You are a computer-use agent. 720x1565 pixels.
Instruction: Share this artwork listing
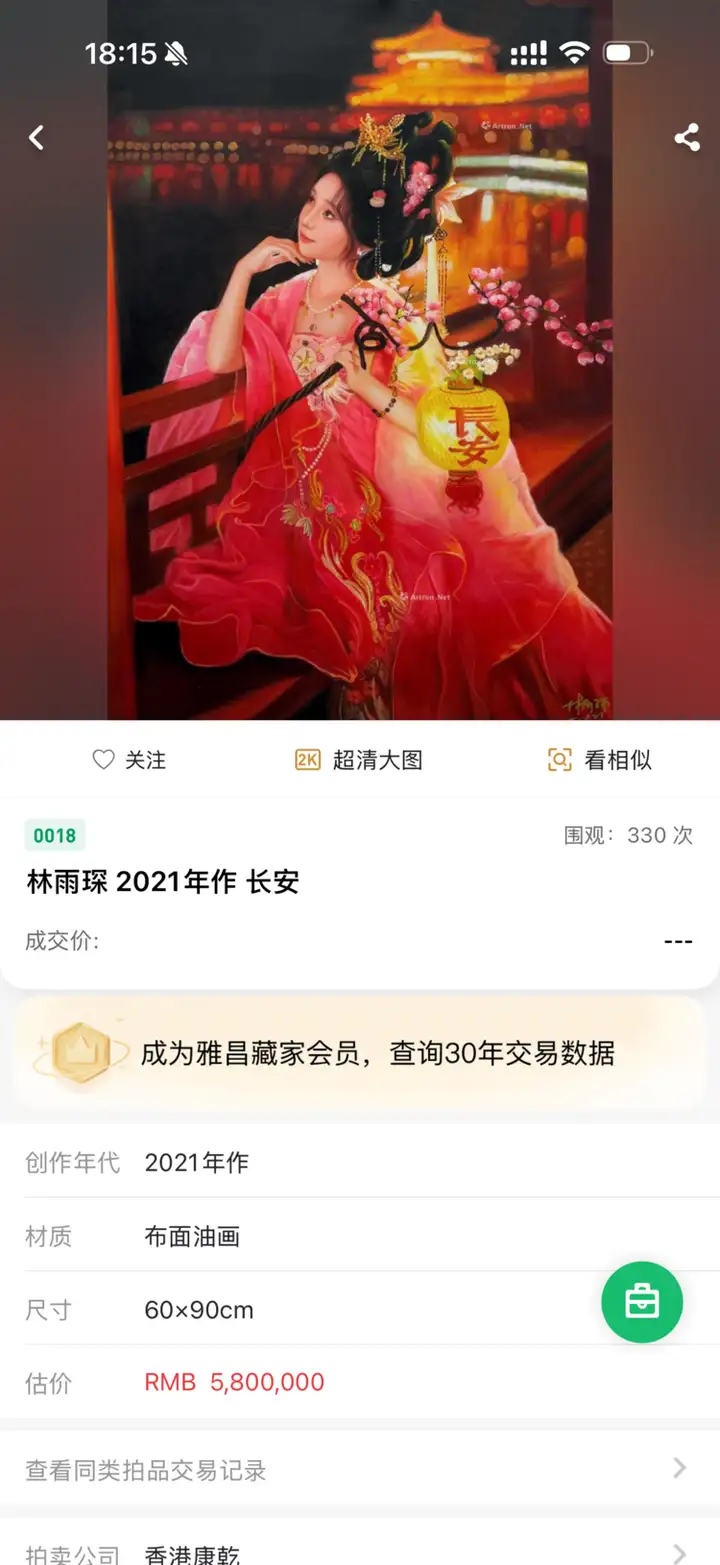tap(687, 137)
